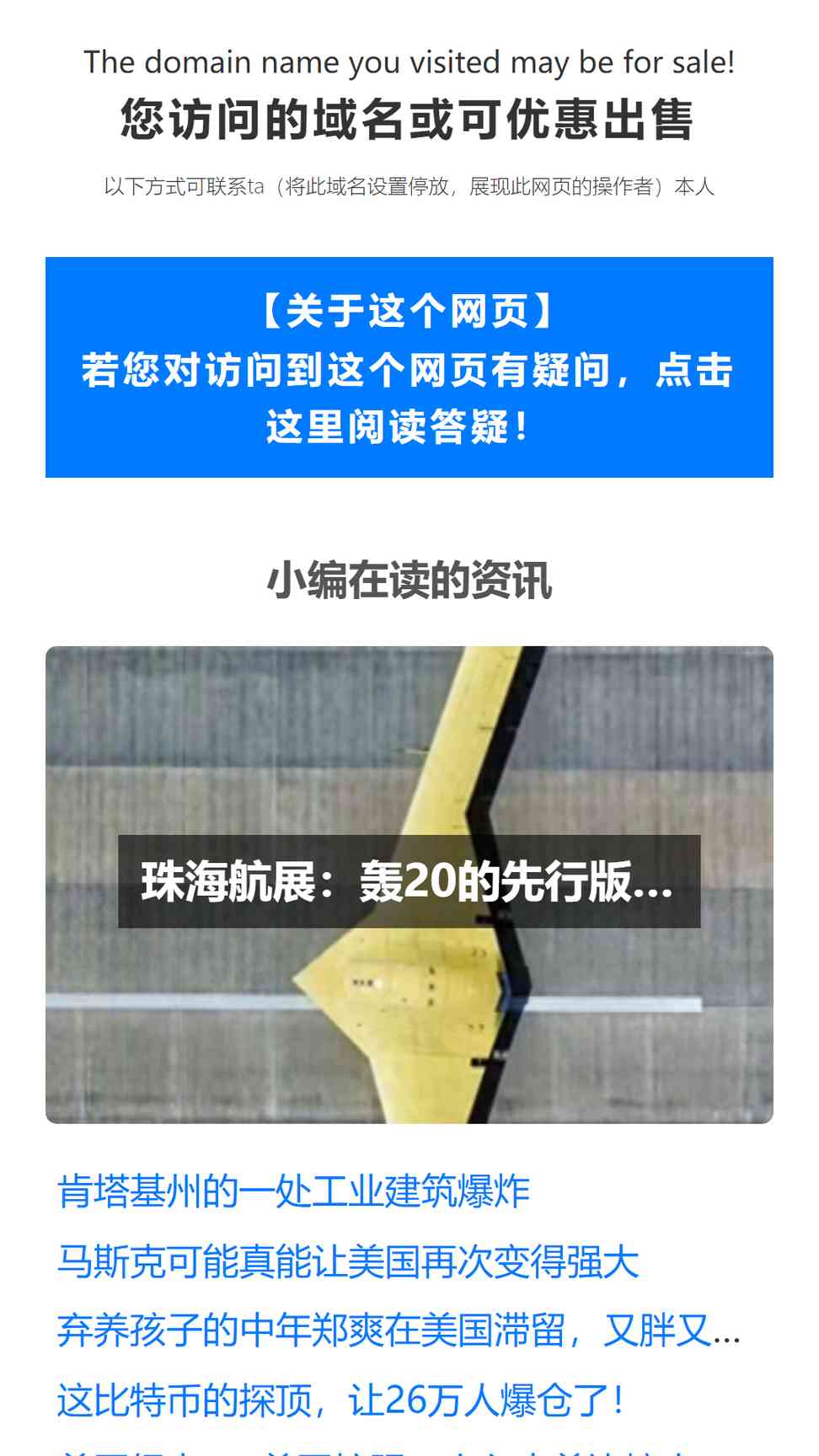Open the link about 郑爽在美国滞留
The image size is (819, 1456).
coord(399,1331)
